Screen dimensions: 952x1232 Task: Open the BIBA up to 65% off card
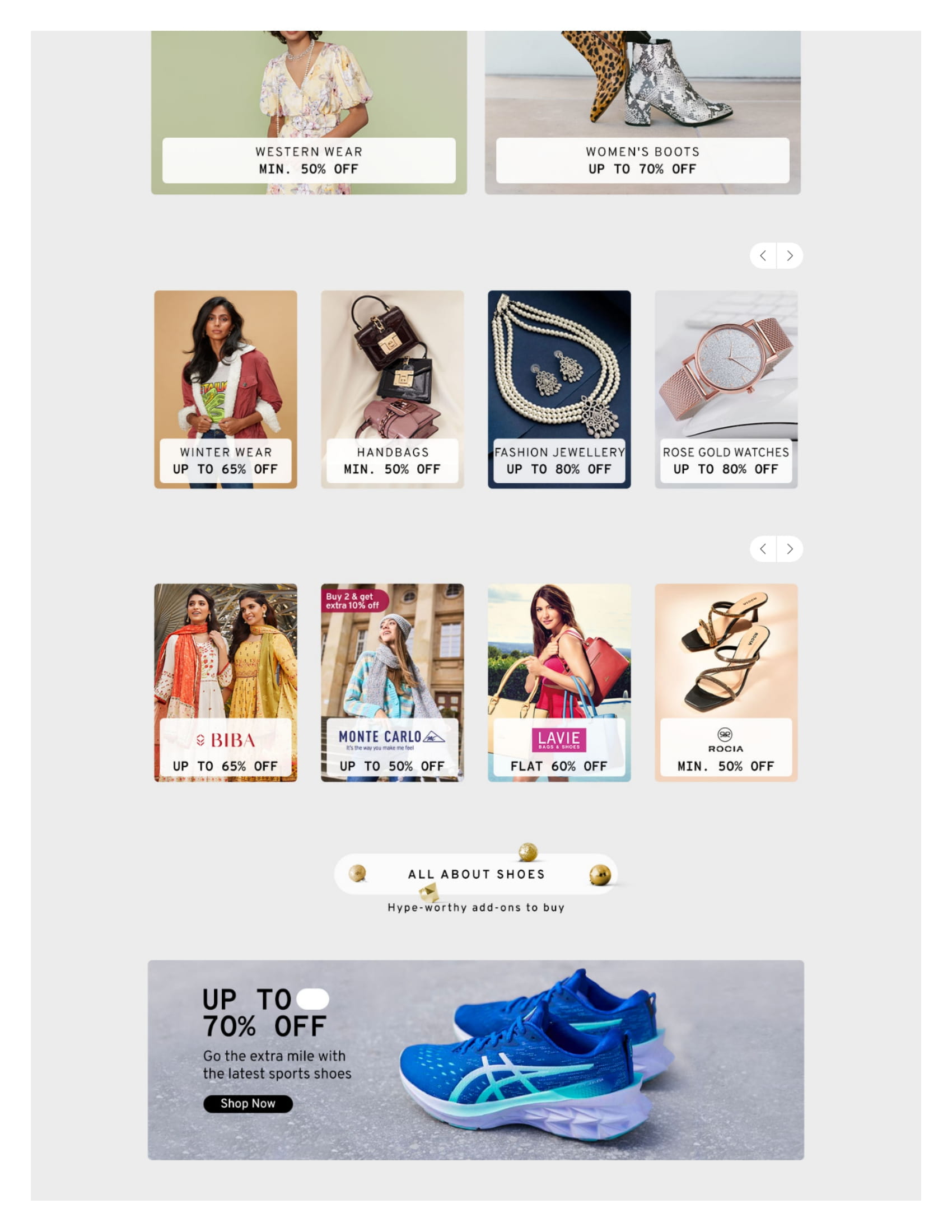[226, 683]
